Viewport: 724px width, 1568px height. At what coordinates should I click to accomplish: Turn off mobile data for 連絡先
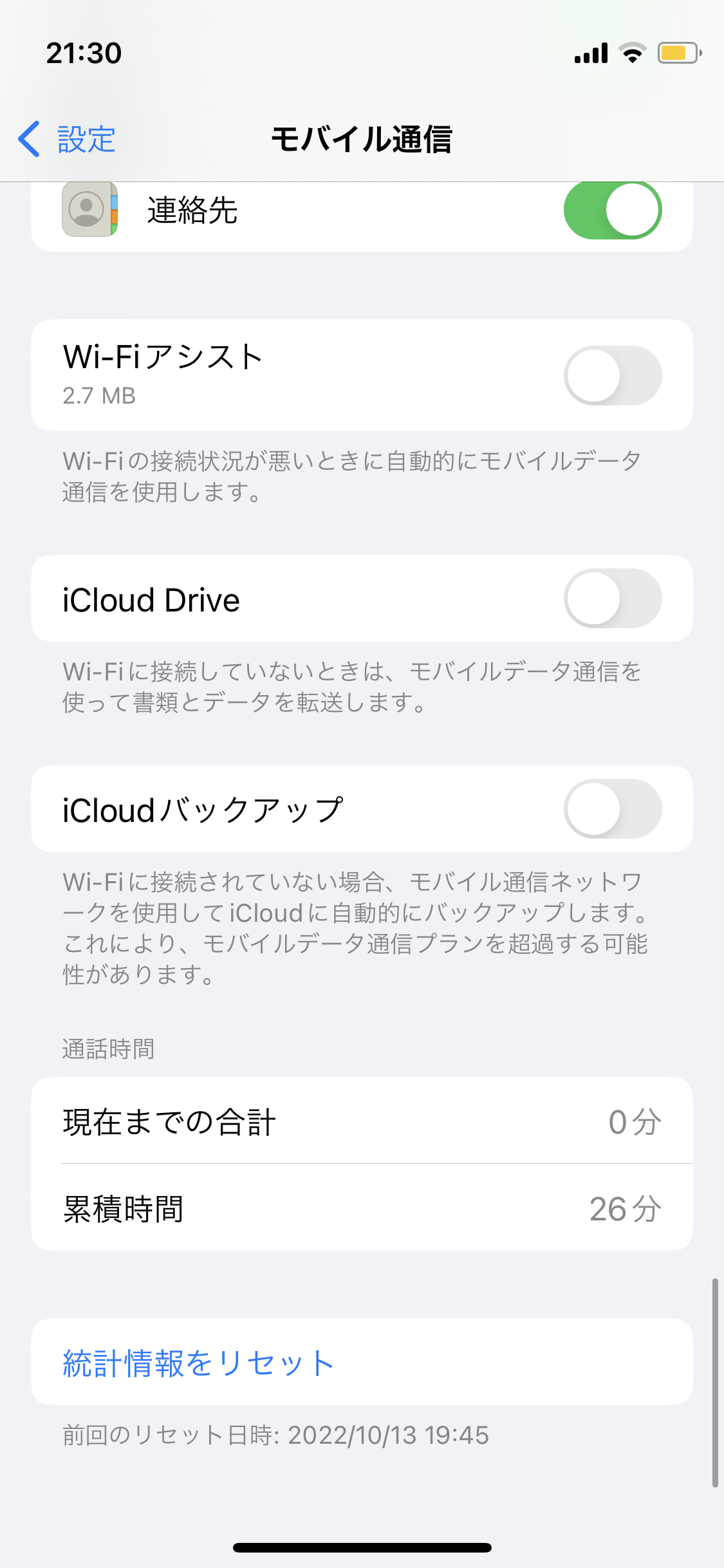click(612, 210)
